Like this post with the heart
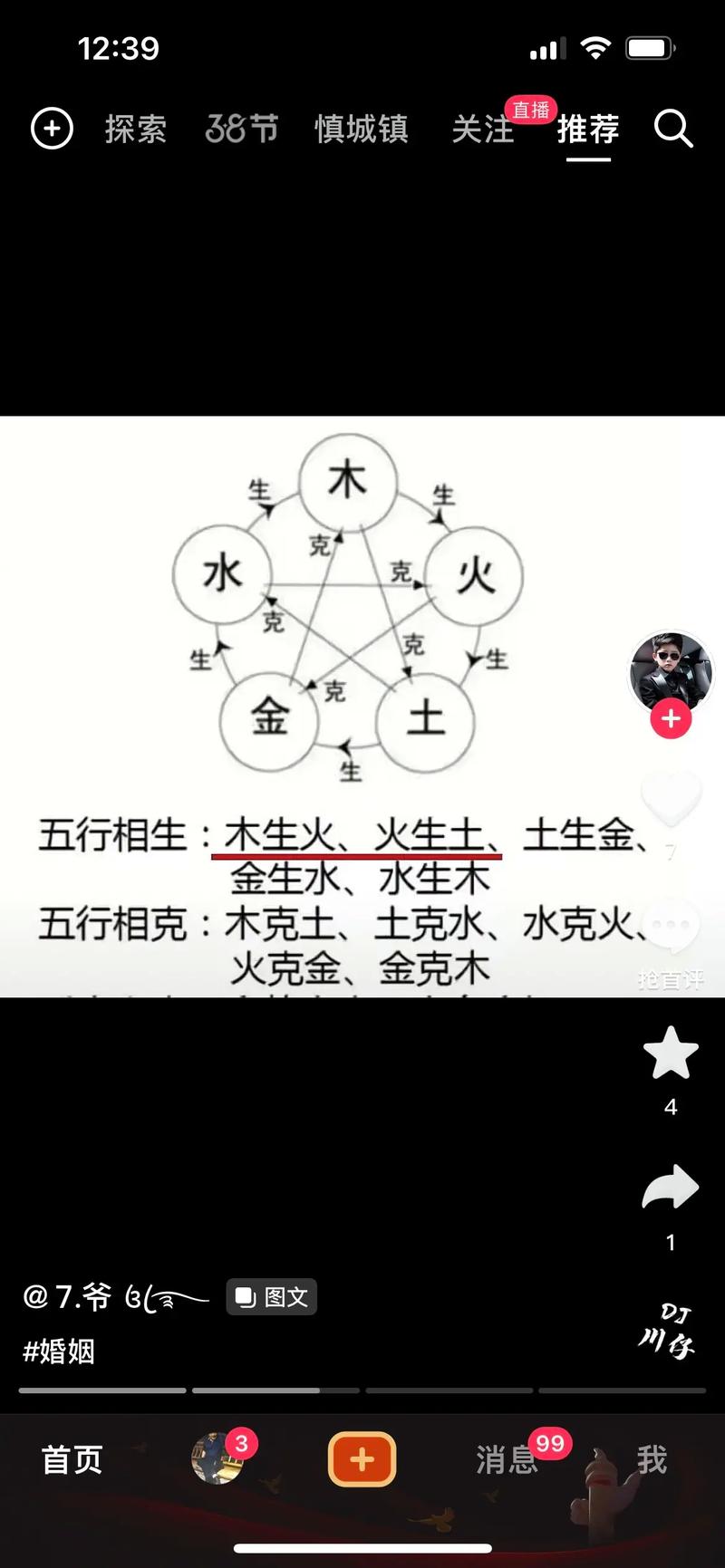Viewport: 725px width, 1568px height. (x=671, y=799)
